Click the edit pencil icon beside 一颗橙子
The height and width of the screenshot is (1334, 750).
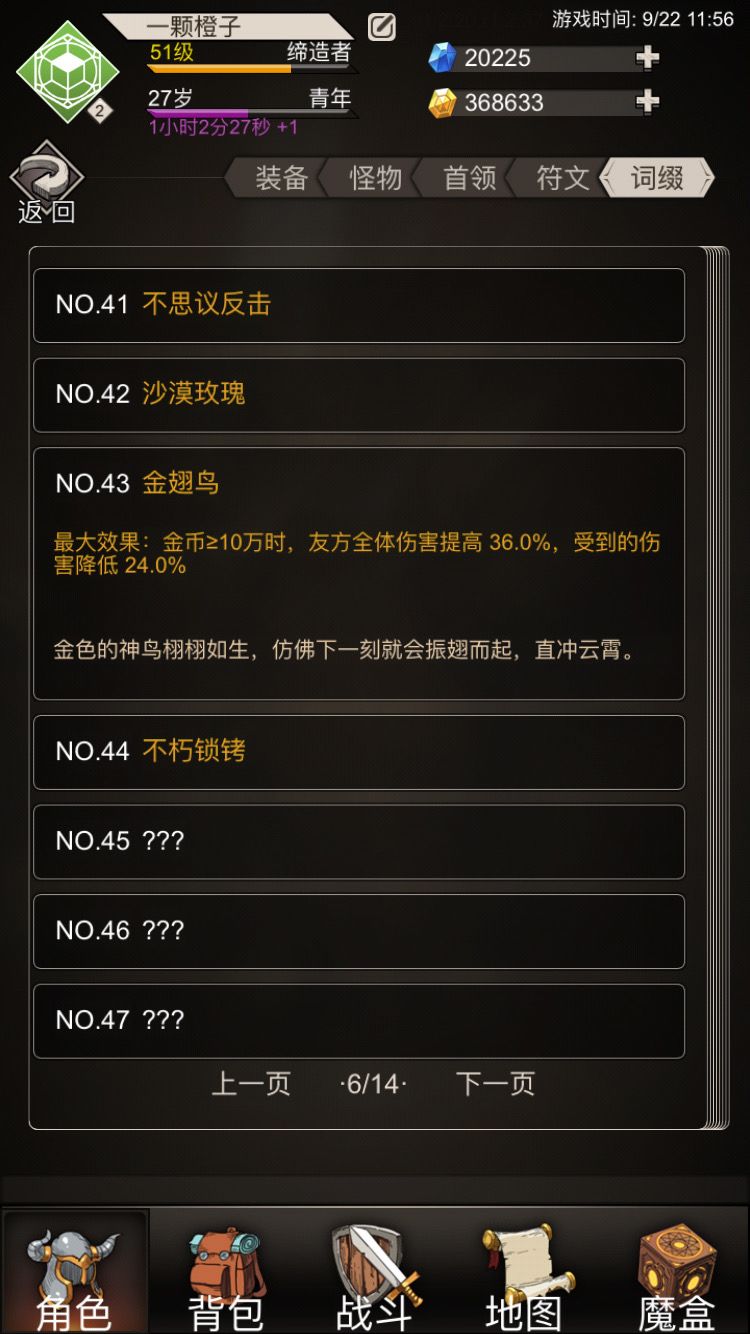(380, 27)
